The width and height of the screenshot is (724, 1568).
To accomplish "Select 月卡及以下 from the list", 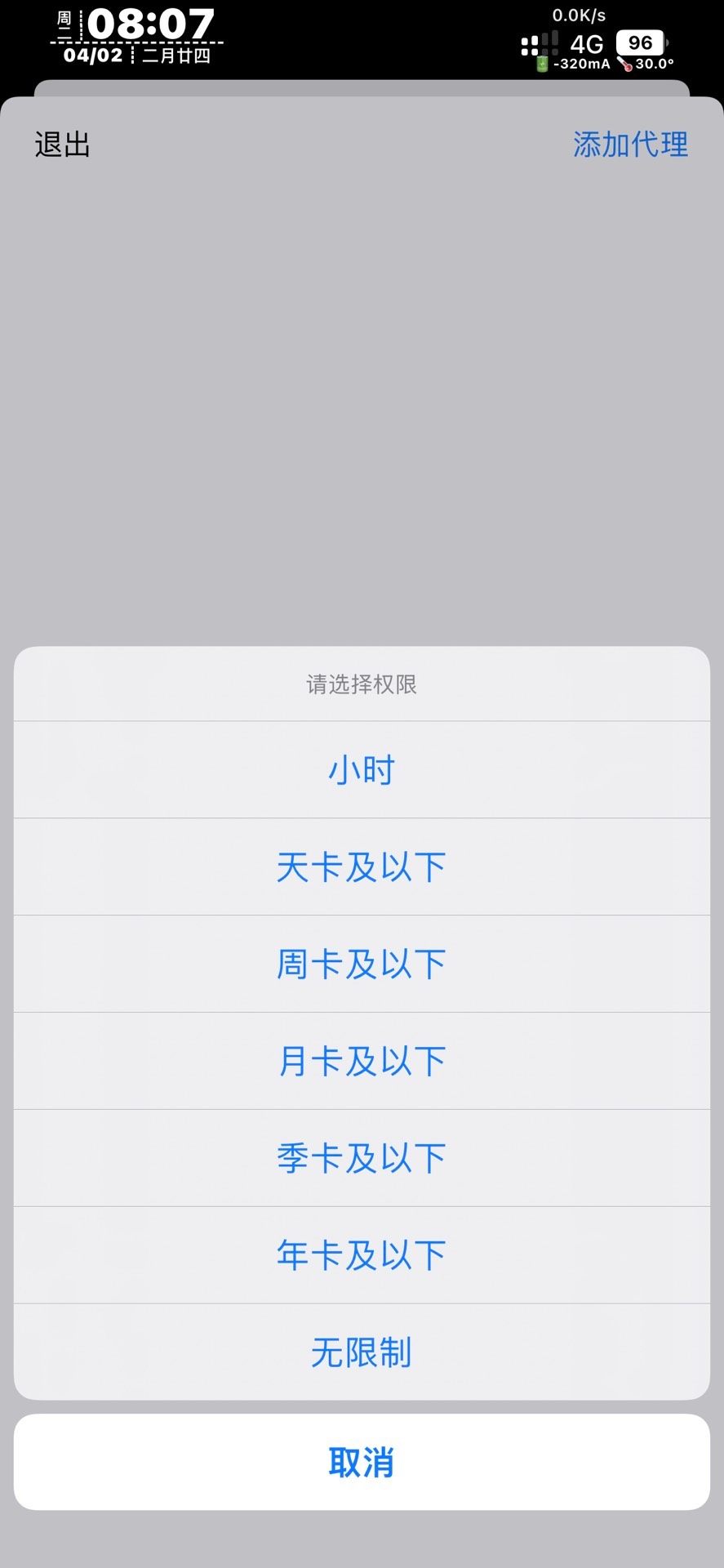I will [x=362, y=1062].
